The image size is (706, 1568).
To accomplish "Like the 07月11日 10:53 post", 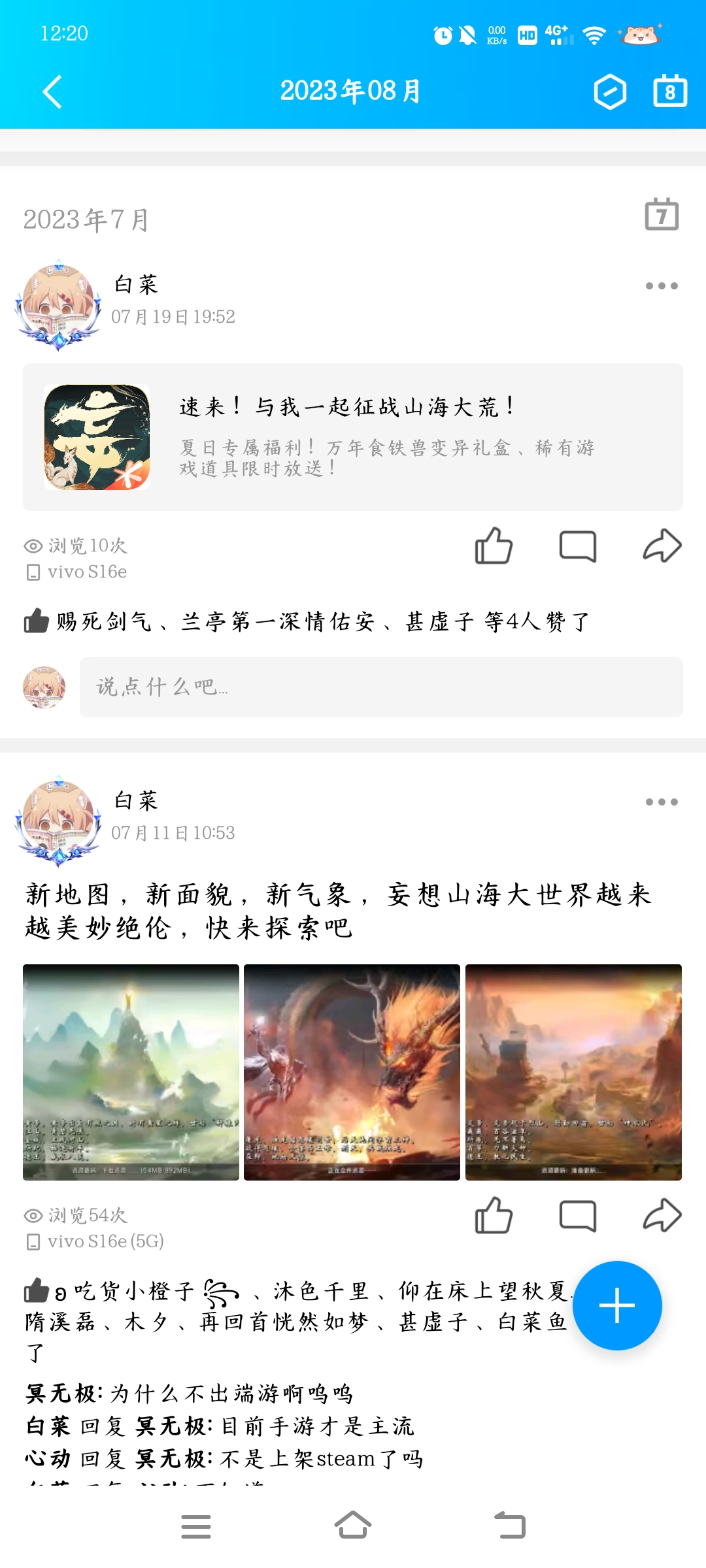I will (x=494, y=1215).
